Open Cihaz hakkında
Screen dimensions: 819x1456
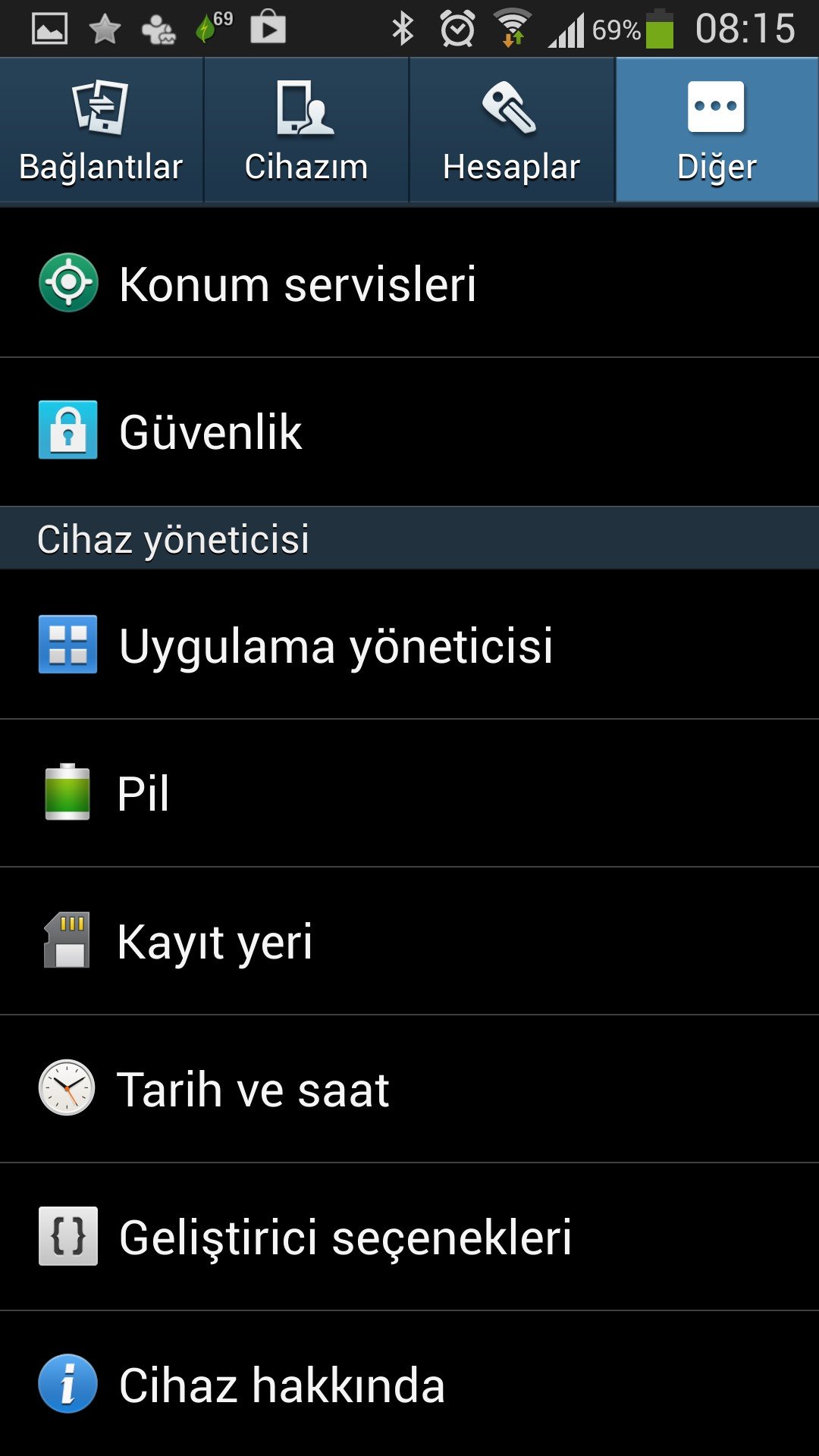click(x=409, y=1385)
